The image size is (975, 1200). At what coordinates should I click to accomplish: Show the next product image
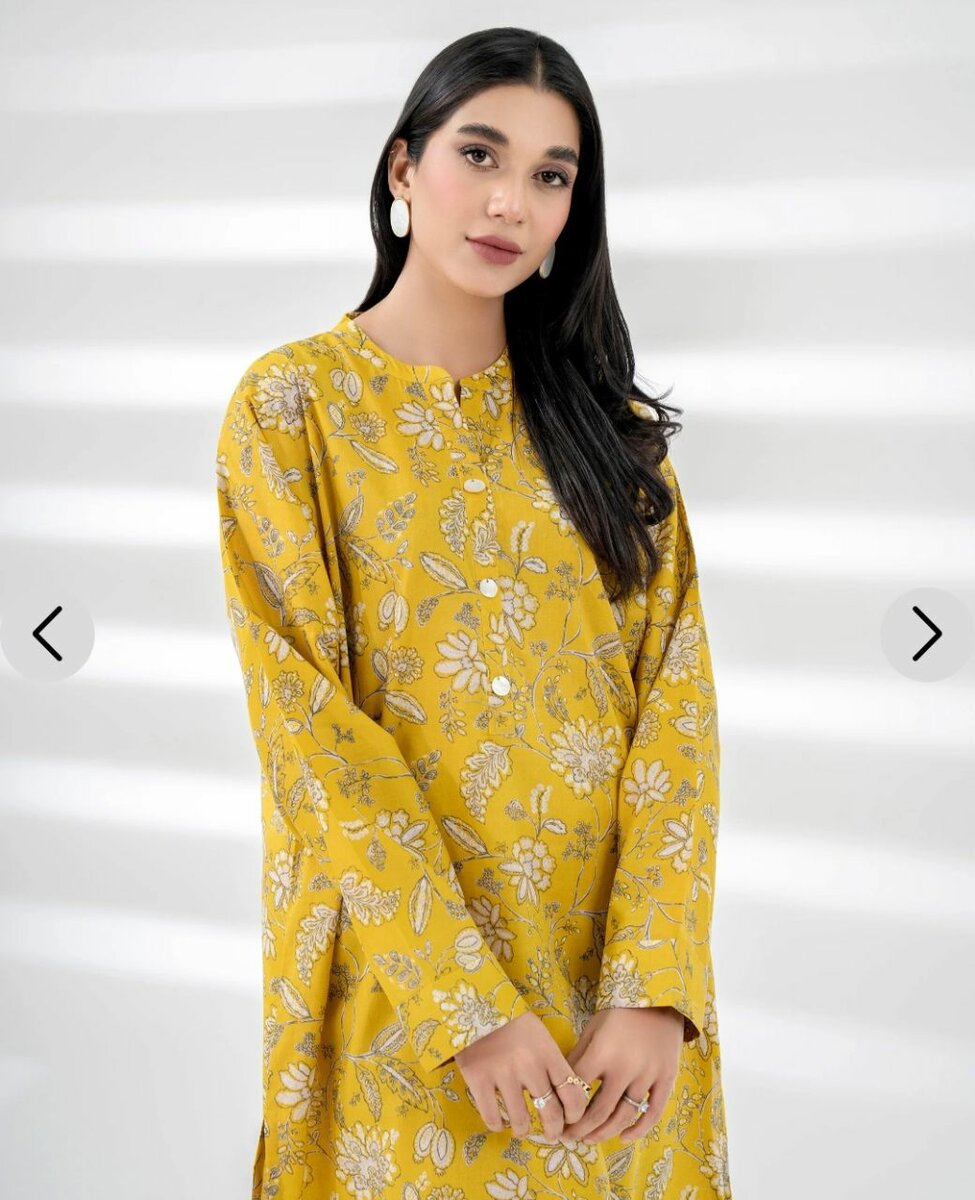(x=926, y=634)
